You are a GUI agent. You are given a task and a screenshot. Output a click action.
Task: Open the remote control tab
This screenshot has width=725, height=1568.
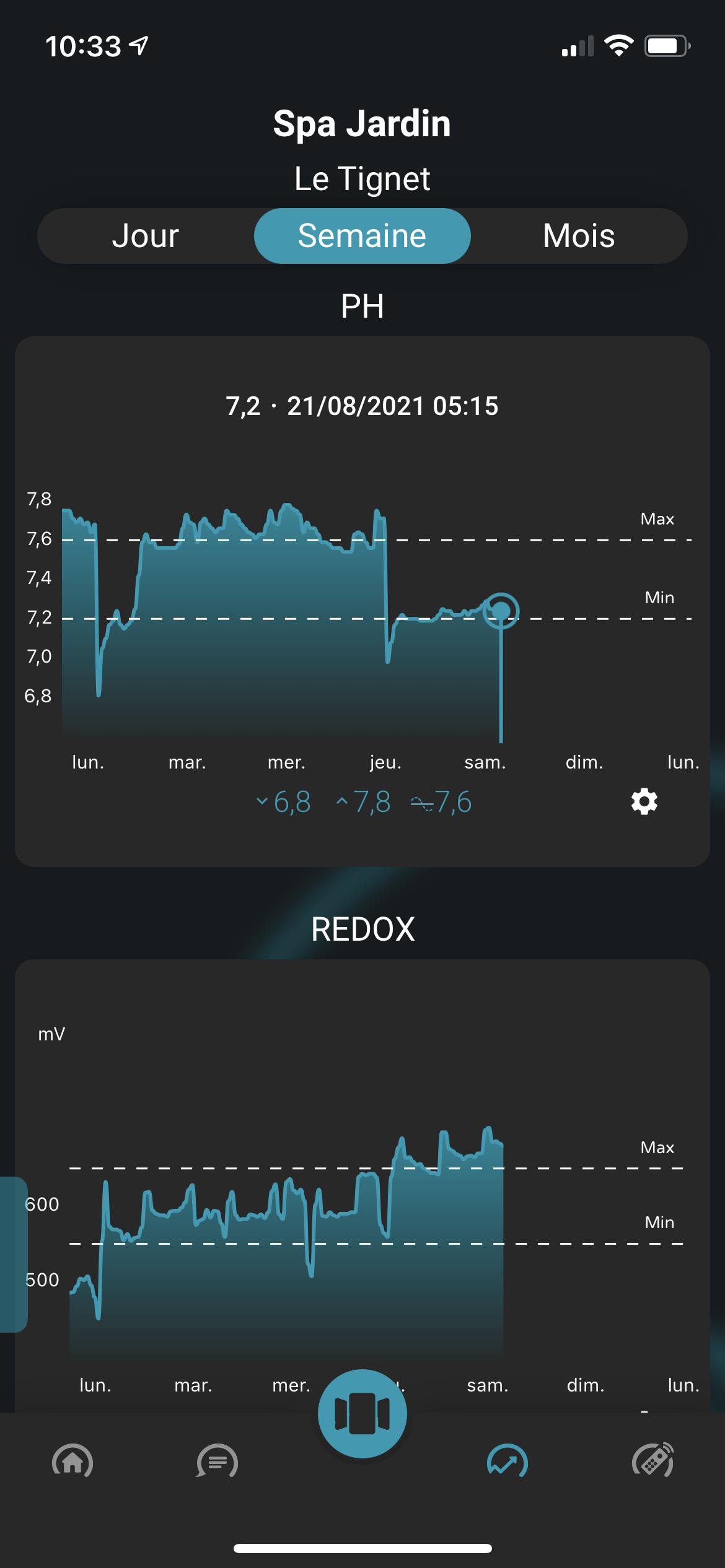coord(652,1461)
